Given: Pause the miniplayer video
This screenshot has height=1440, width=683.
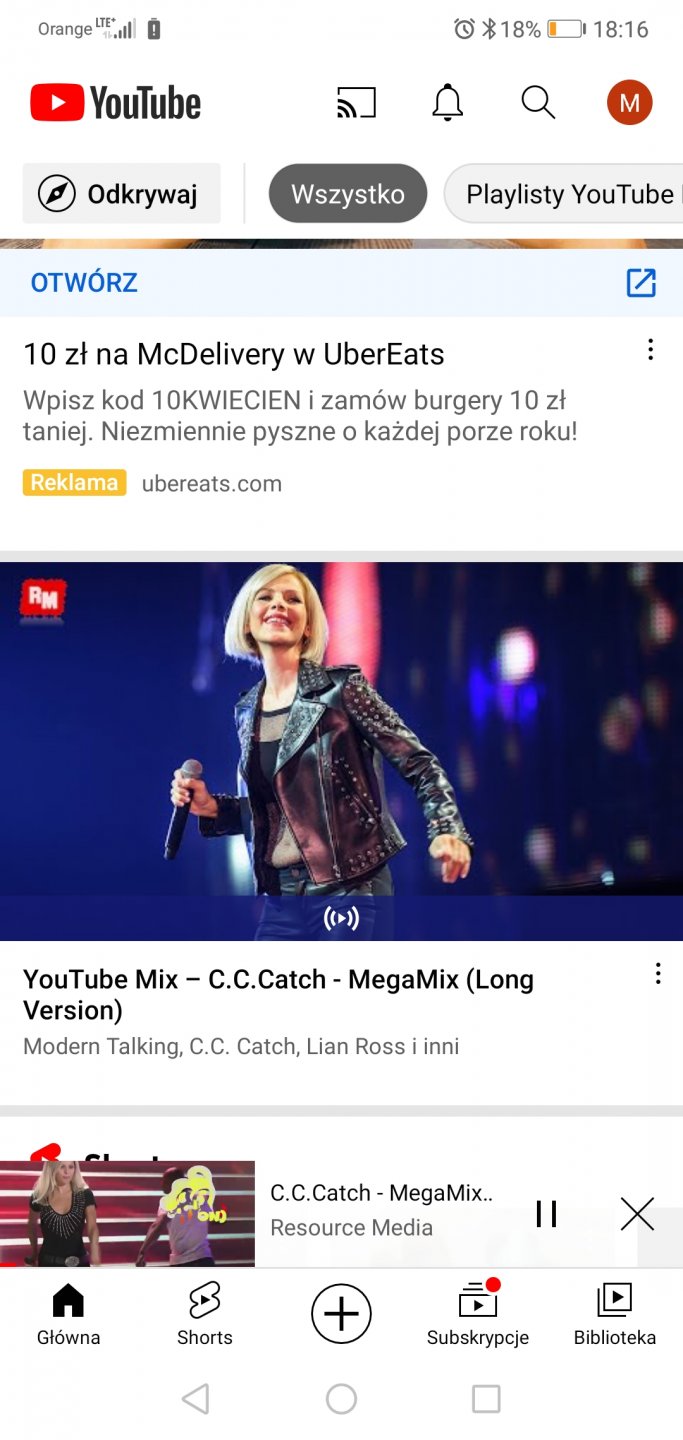Looking at the screenshot, I should [546, 1213].
